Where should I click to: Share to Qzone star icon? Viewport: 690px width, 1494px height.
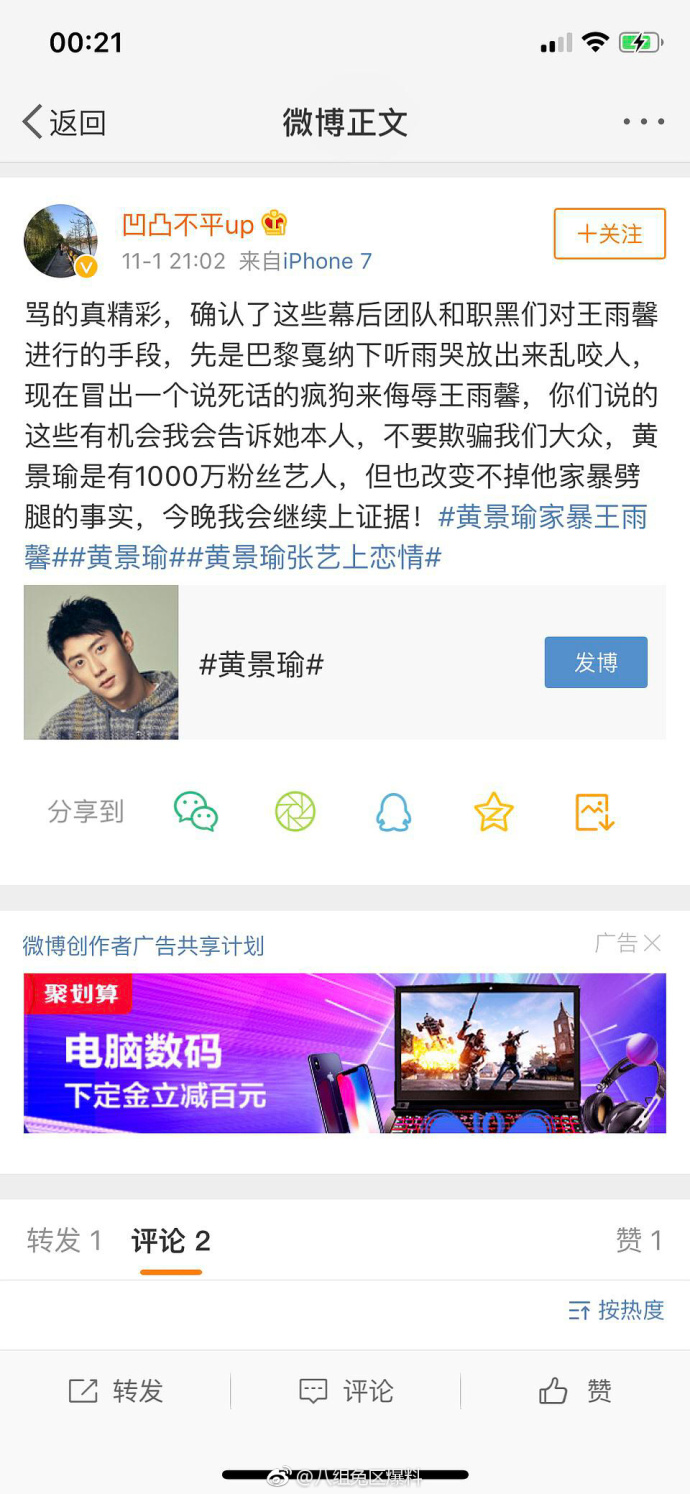(x=493, y=811)
